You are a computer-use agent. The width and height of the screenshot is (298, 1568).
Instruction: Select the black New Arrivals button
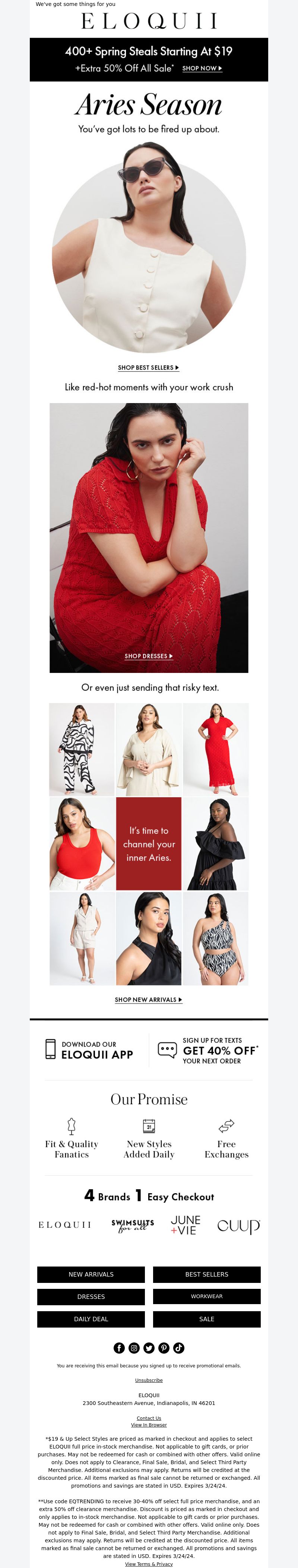coord(91,1274)
